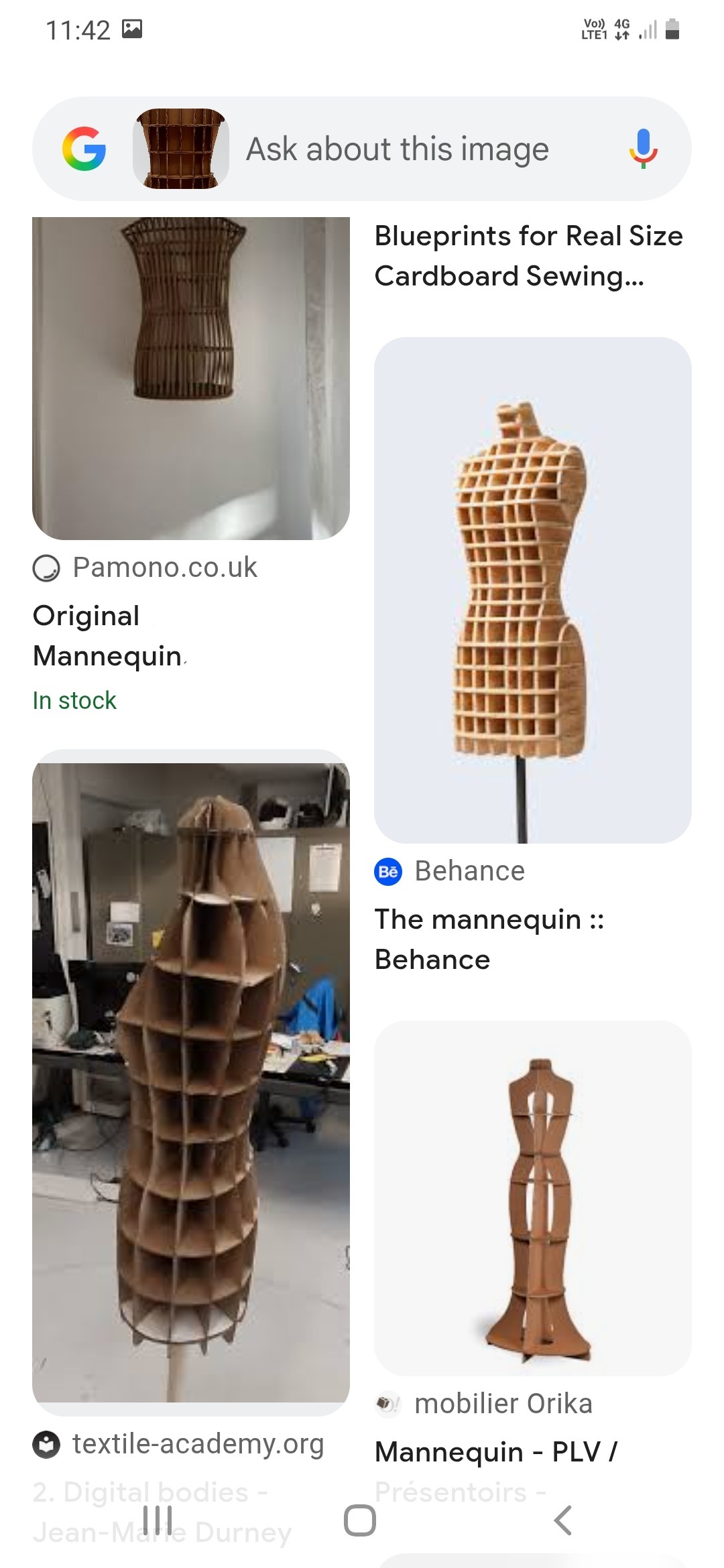Screen dimensions: 724x1568
Task: Open the textile-academy.org cardboard mannequin result
Action: click(x=191, y=1082)
